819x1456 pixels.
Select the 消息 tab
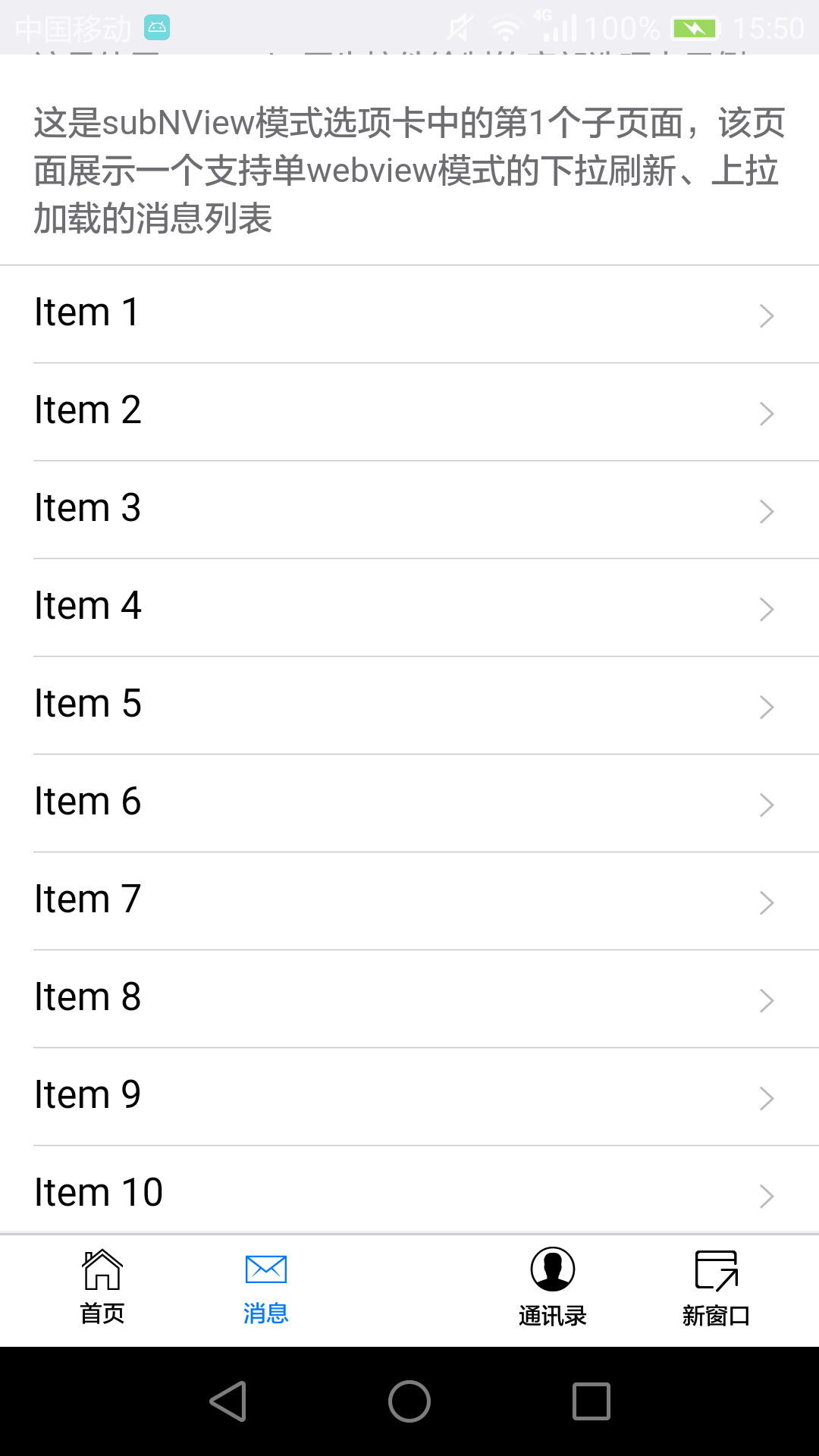(x=265, y=1288)
